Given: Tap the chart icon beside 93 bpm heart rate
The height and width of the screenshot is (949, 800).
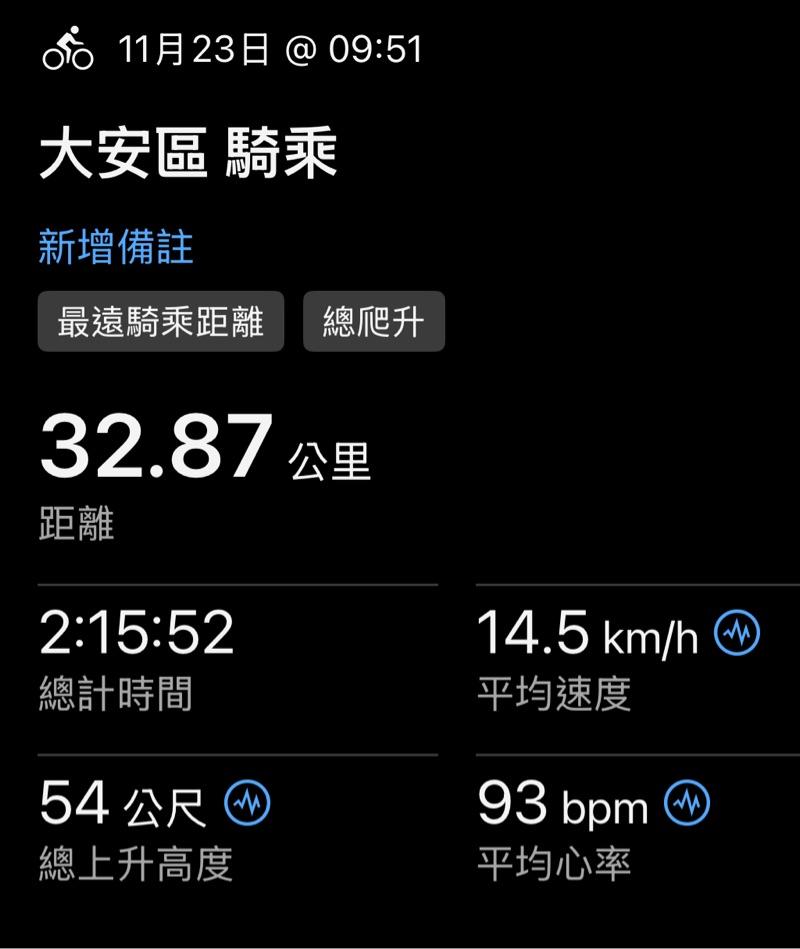Looking at the screenshot, I should coord(688,802).
